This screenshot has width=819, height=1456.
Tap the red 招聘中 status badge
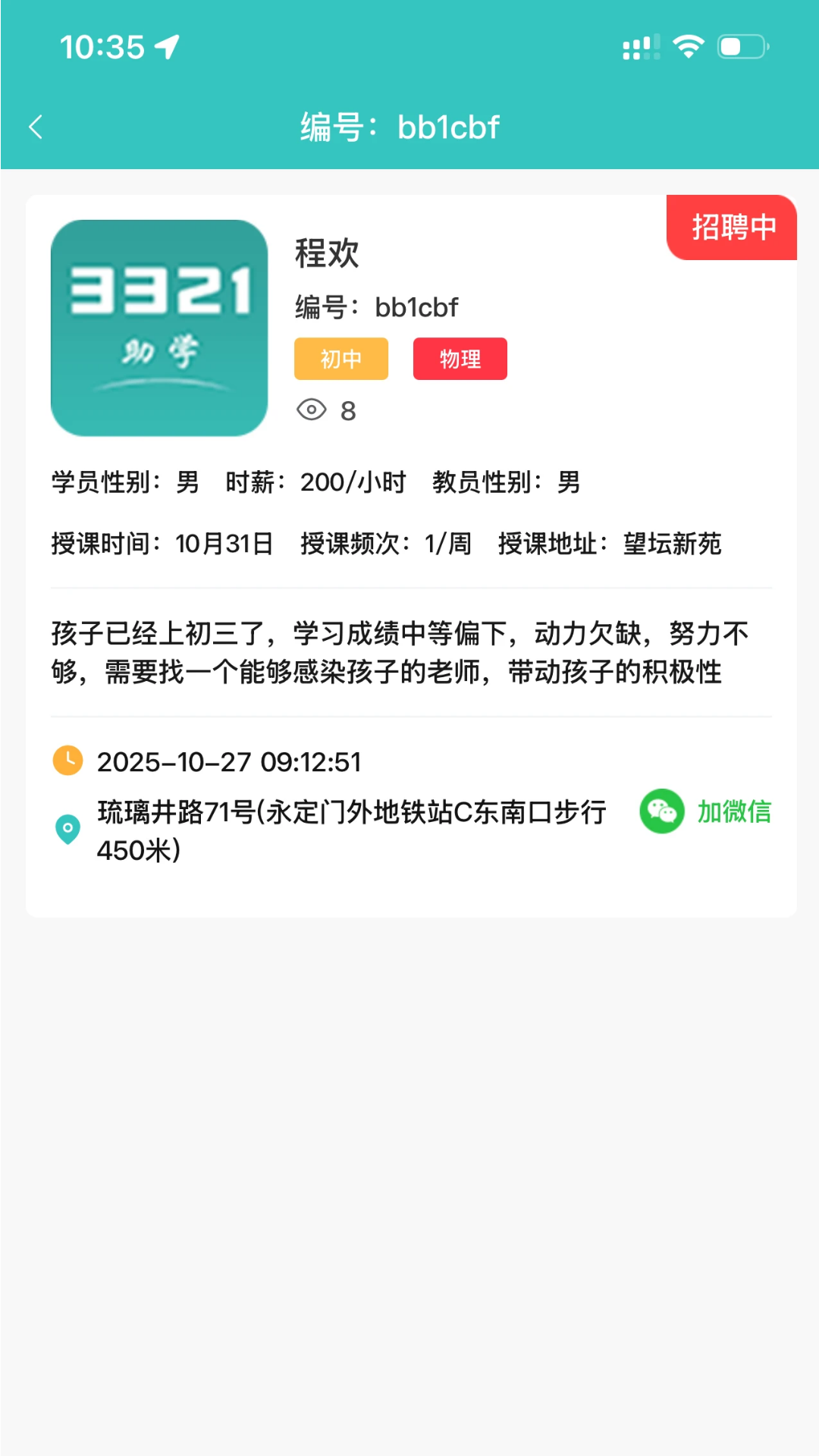pos(731,226)
